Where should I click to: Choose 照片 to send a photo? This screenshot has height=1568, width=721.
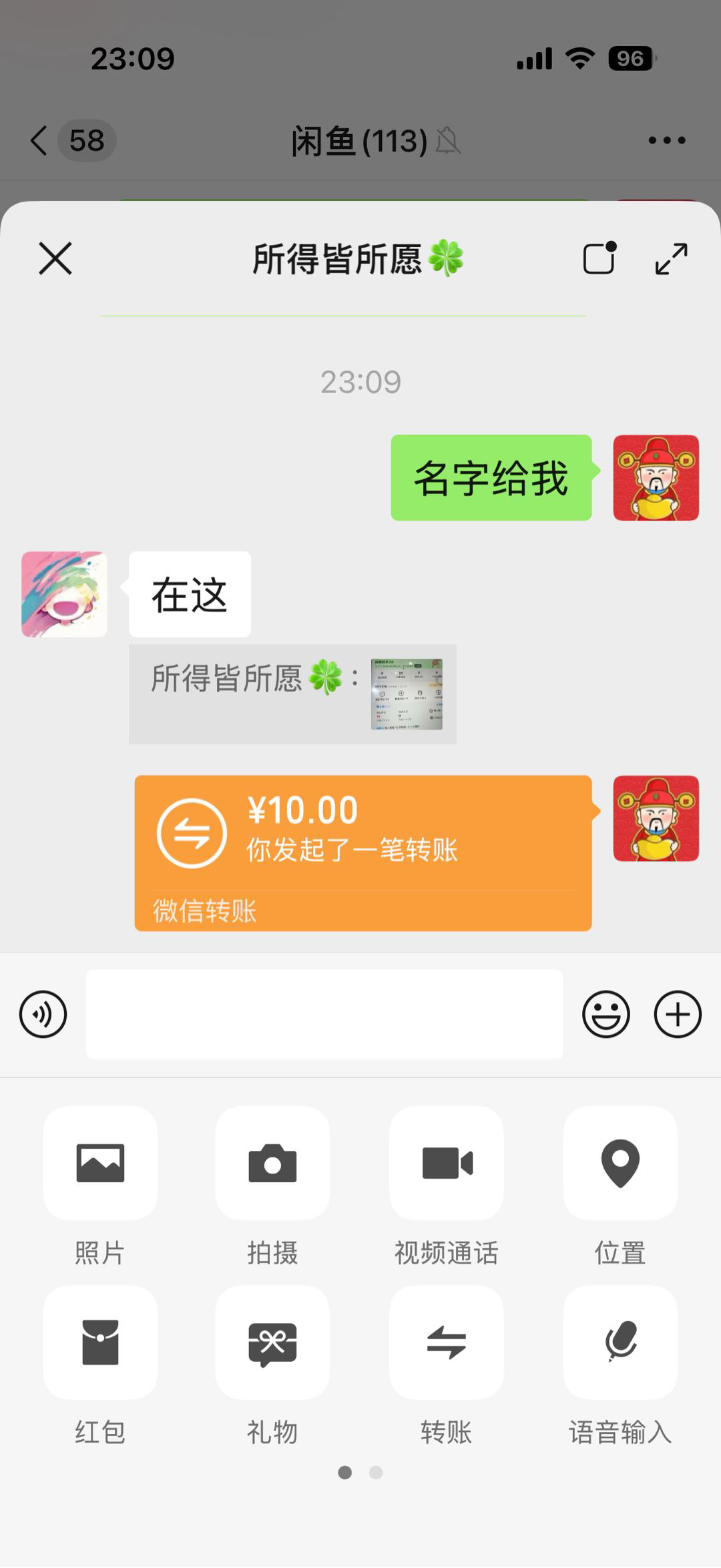tap(100, 1163)
